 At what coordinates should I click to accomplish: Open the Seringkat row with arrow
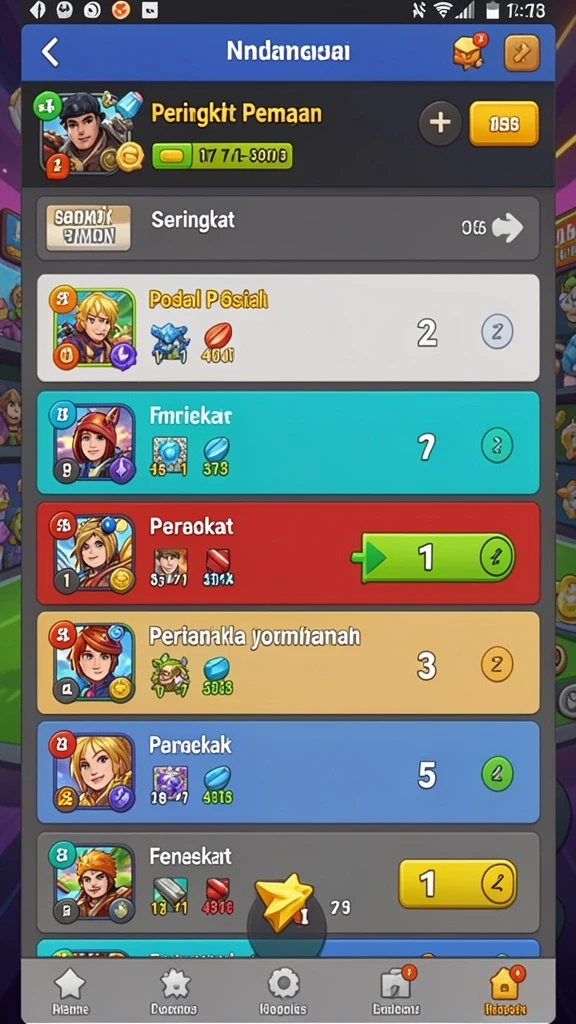pos(288,228)
